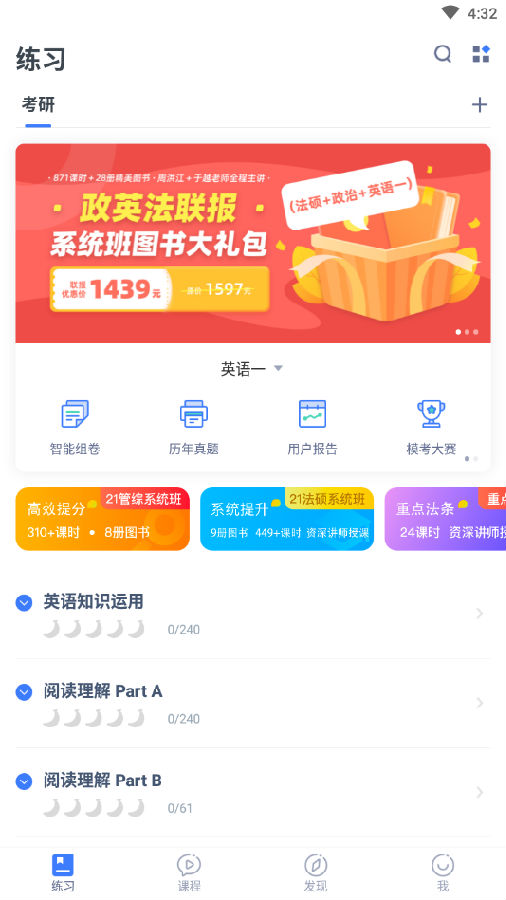View 用户报告

click(x=313, y=427)
